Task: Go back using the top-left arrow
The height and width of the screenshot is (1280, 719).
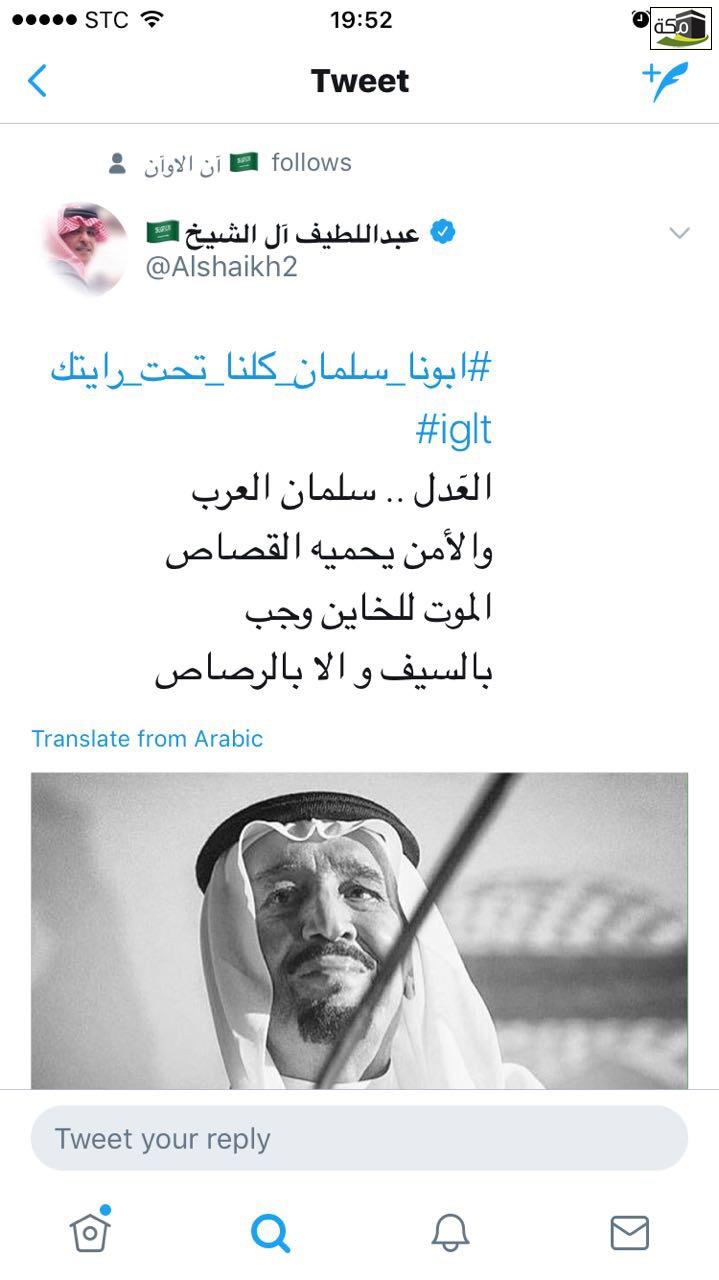Action: (37, 81)
